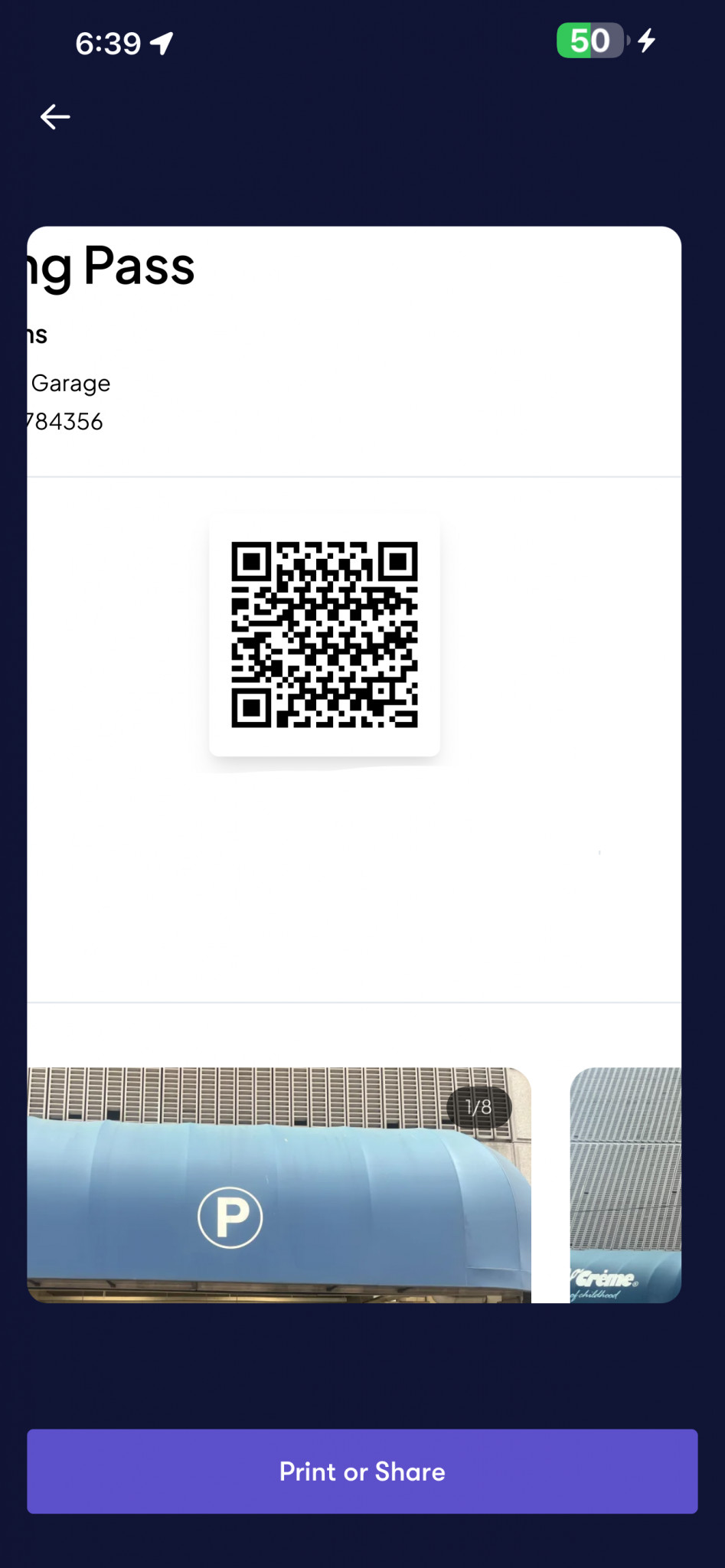725x1568 pixels.
Task: Open the second garage photo showing Crème
Action: coord(625,1184)
